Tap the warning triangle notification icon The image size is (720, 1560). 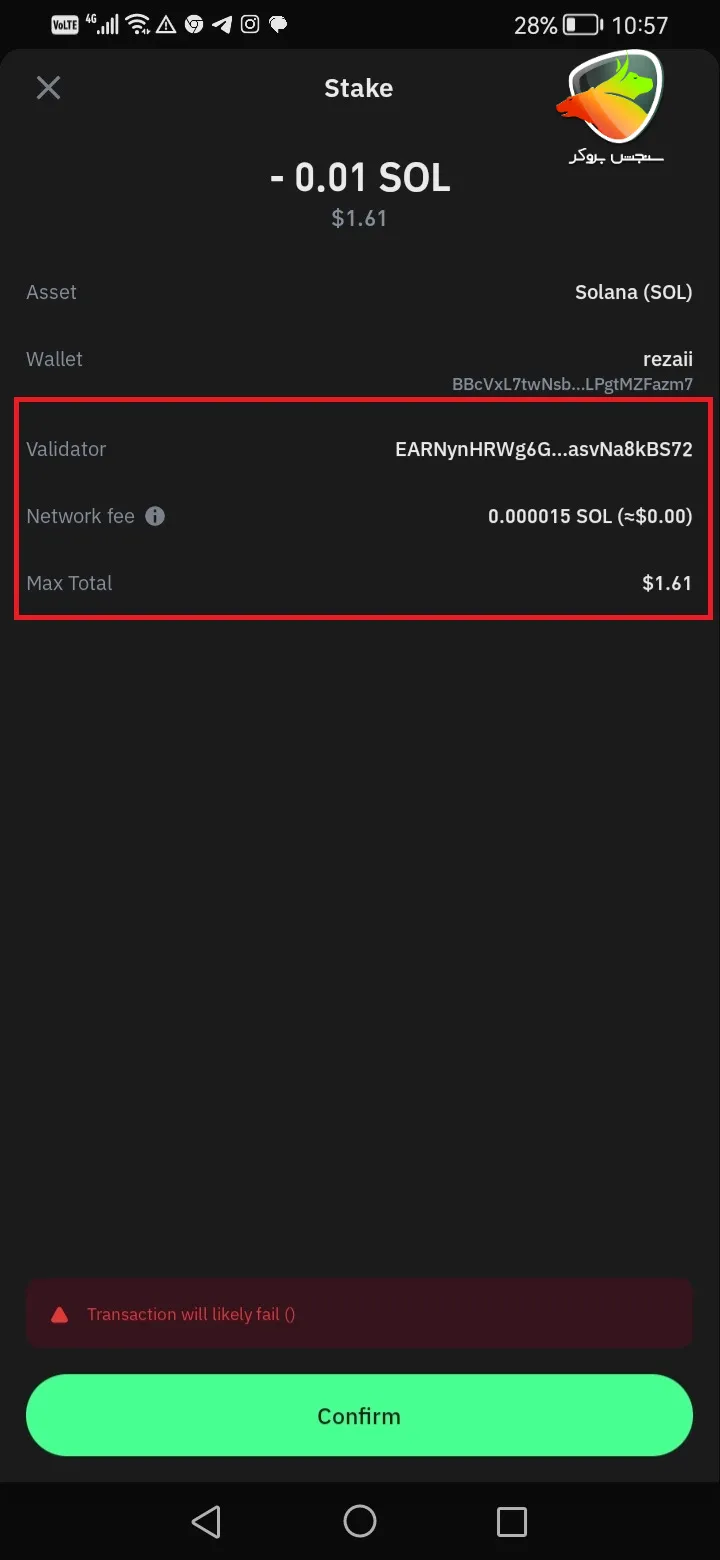pos(164,24)
